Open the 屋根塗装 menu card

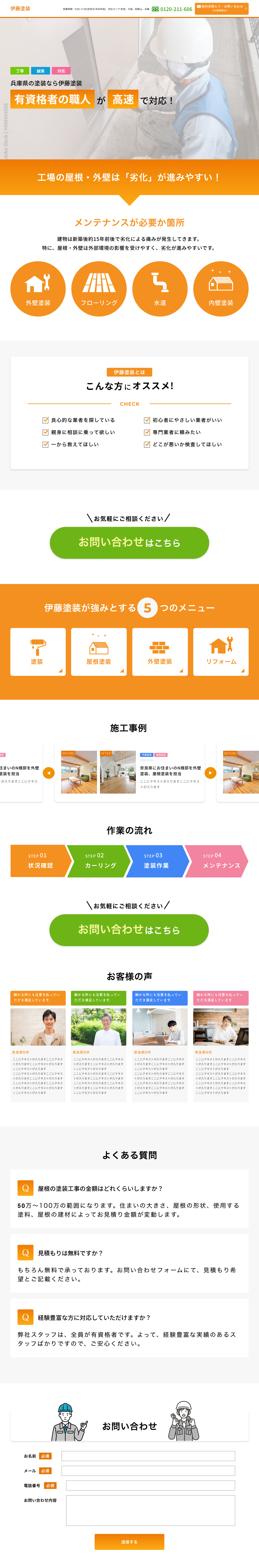(98, 651)
